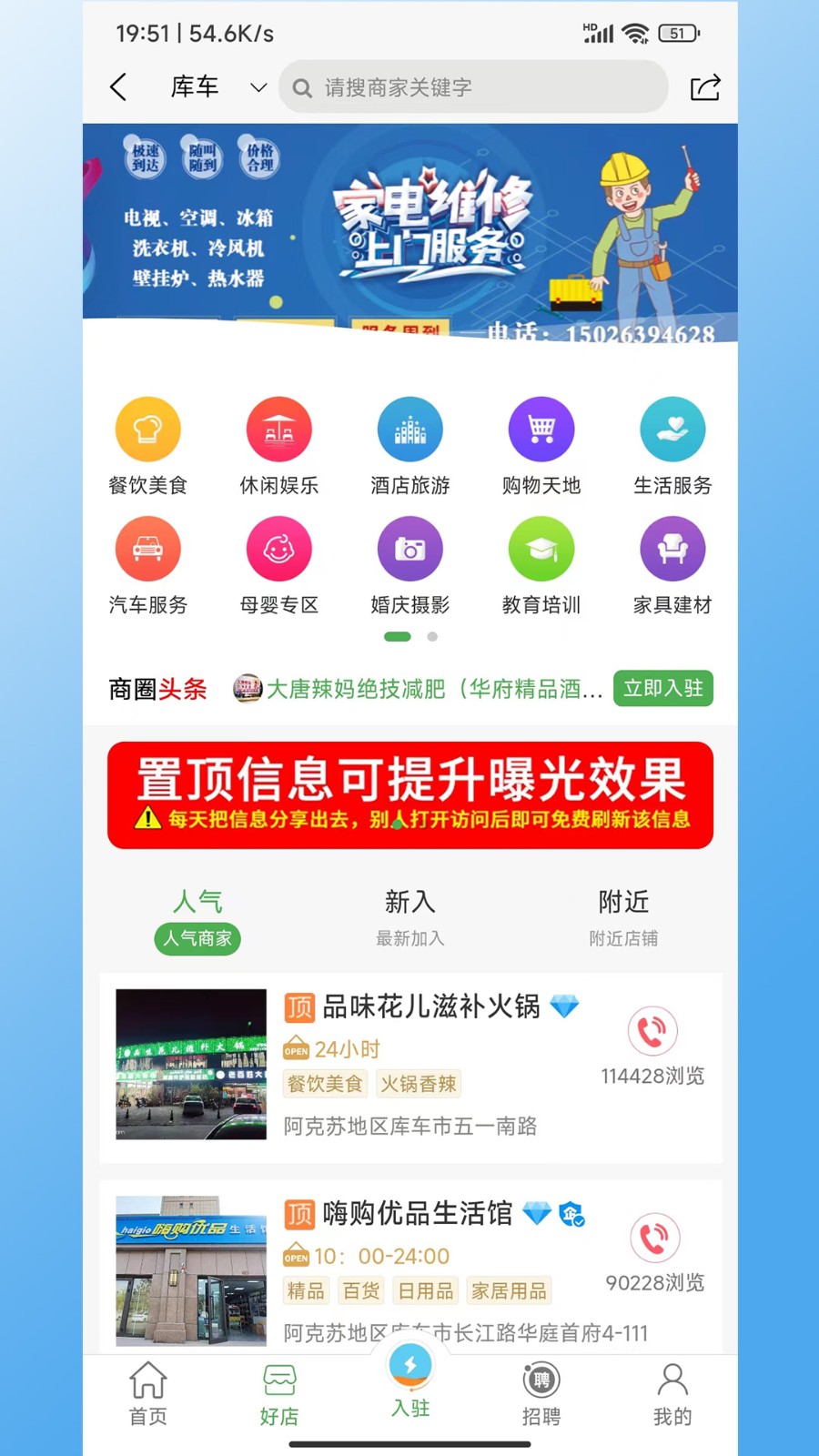819x1456 pixels.
Task: Open the 库车 city dropdown
Action: [217, 87]
